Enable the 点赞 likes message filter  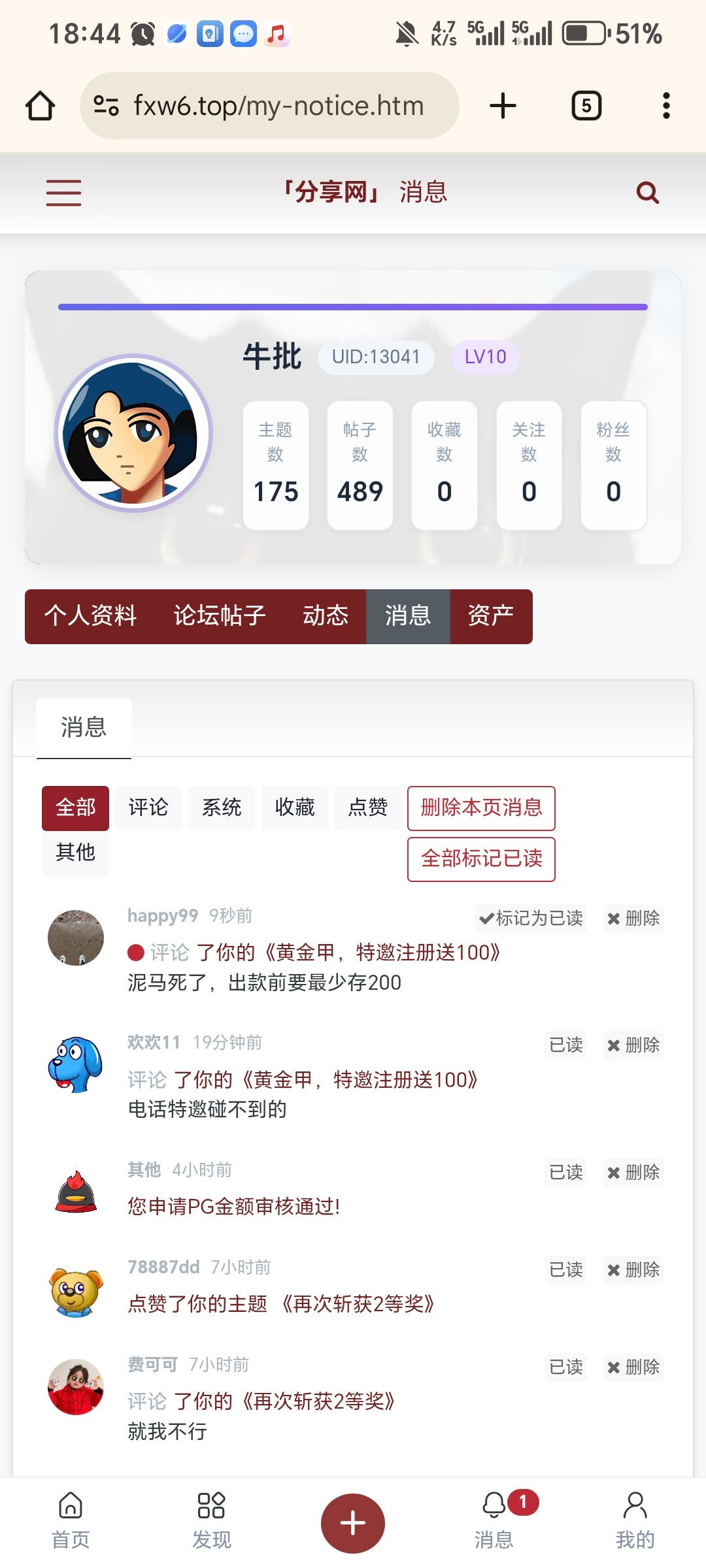coord(367,808)
